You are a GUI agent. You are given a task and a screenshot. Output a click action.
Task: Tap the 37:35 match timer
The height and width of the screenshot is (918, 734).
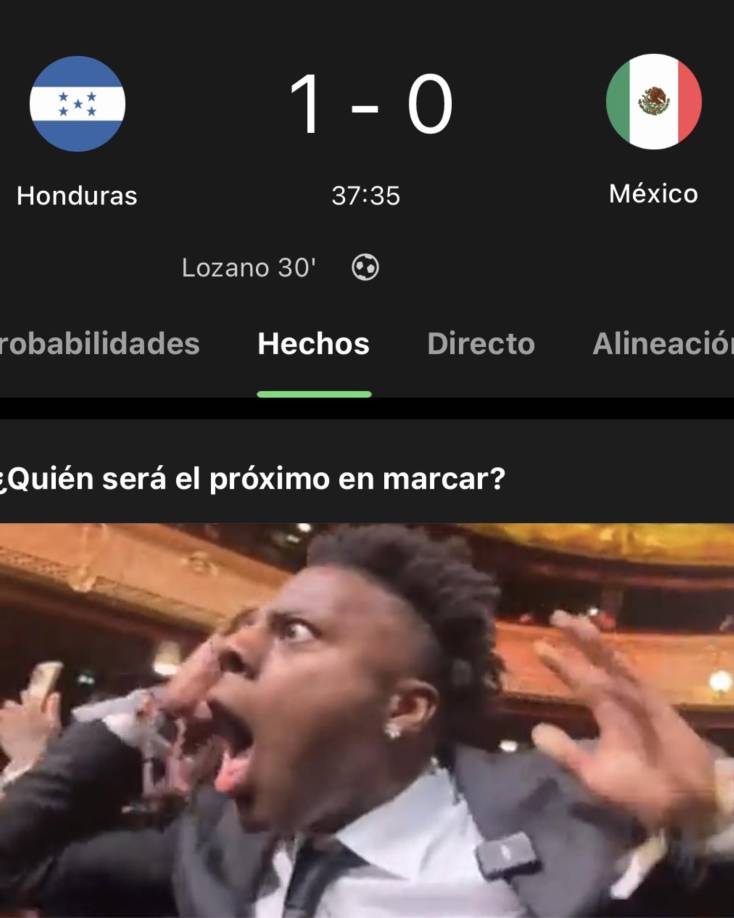(x=368, y=195)
